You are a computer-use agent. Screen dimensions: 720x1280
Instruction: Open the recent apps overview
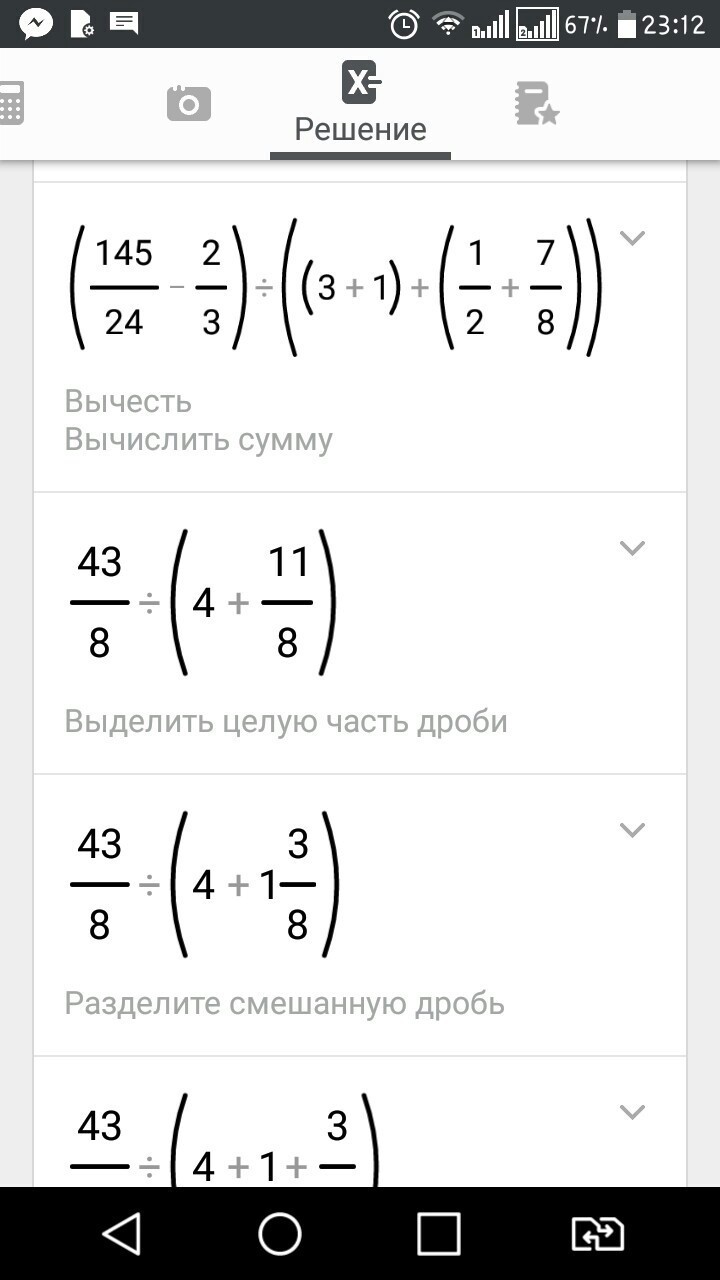tap(438, 1234)
